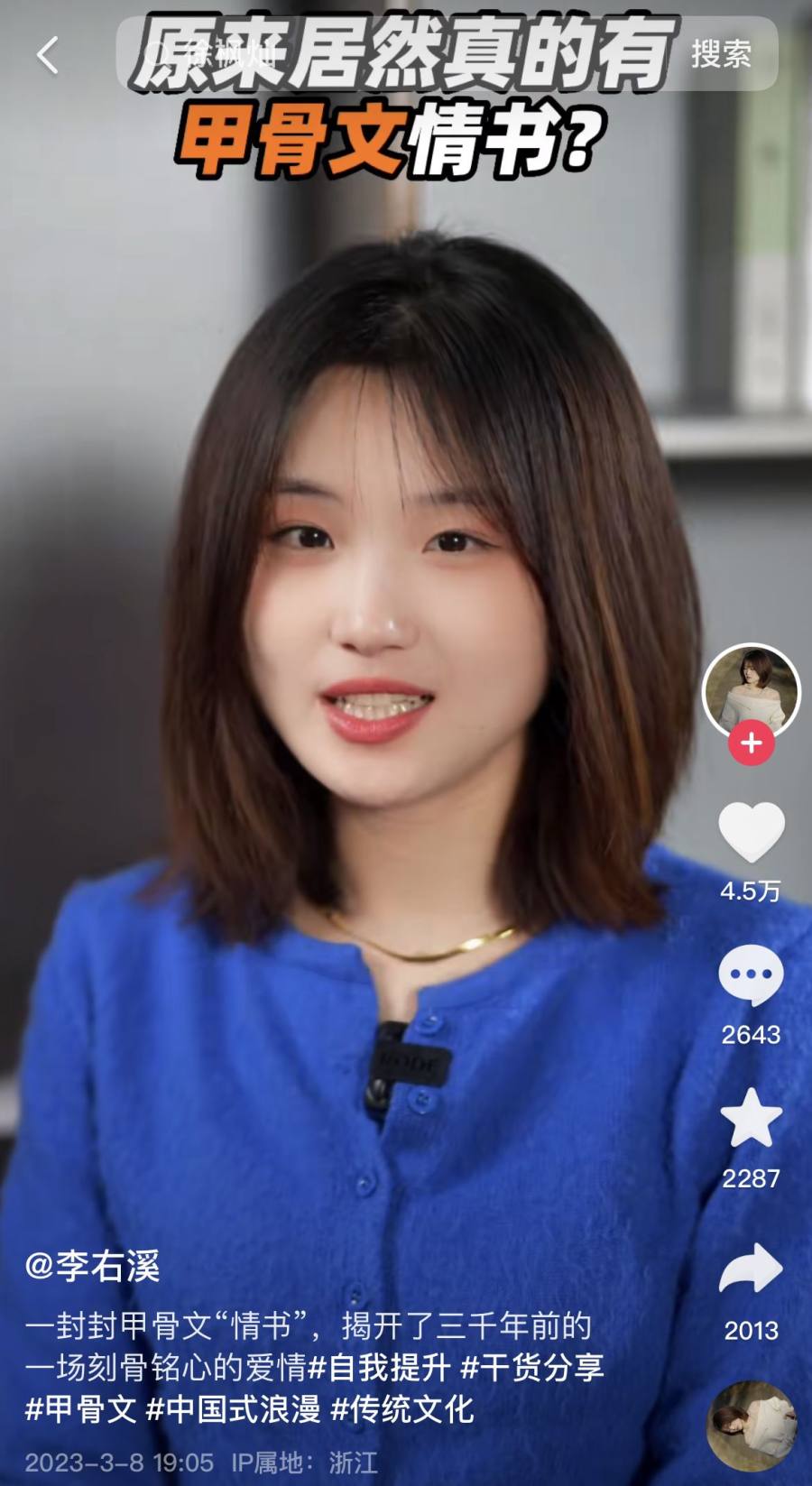Open the @李右溪 username link
The image size is (812, 1486).
[93, 1267]
